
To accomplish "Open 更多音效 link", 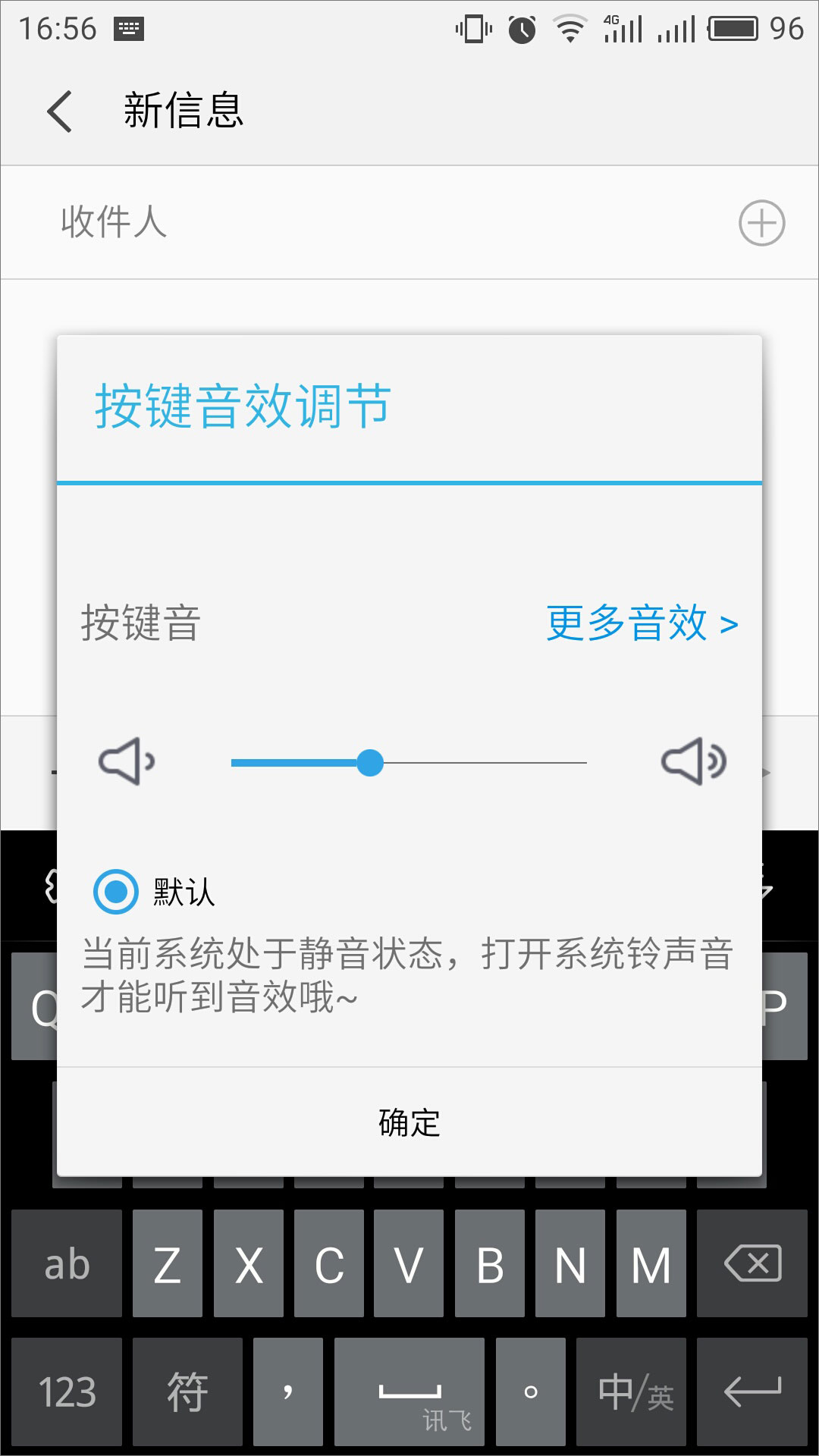I will [x=641, y=623].
